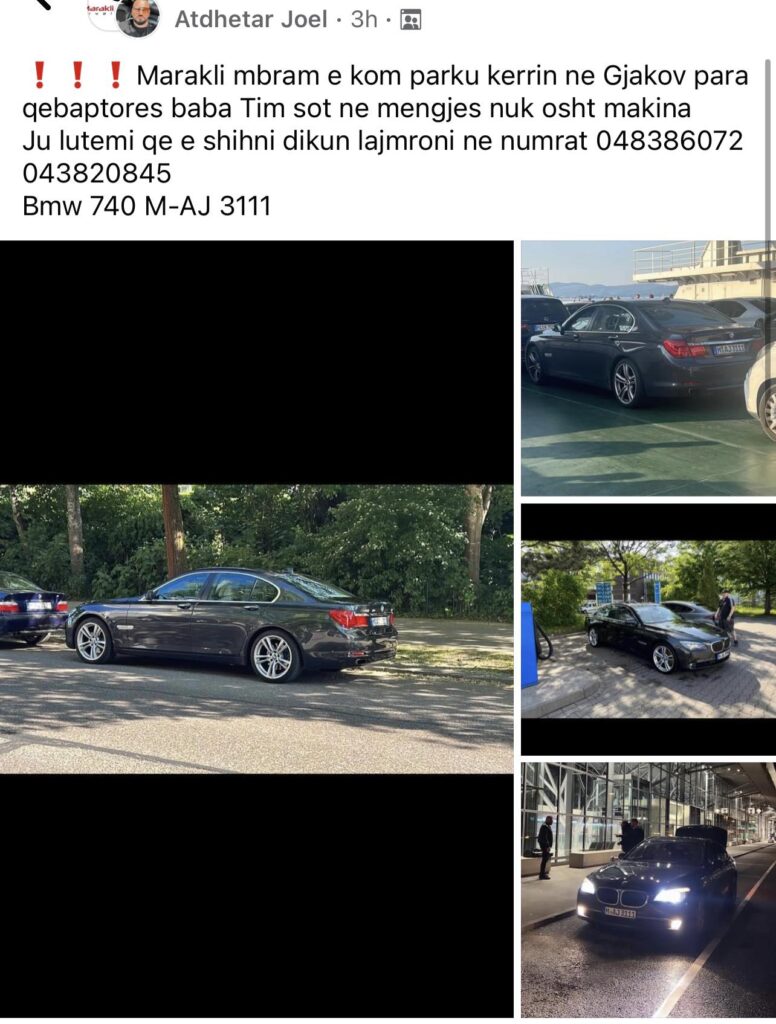Open Atdhetar Joel's profile name

[250, 19]
